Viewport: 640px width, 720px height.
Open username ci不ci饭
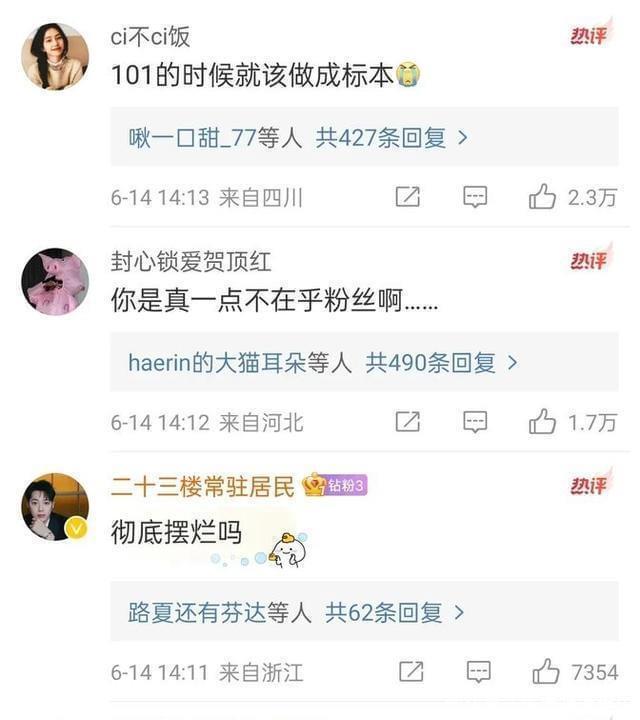[x=150, y=37]
